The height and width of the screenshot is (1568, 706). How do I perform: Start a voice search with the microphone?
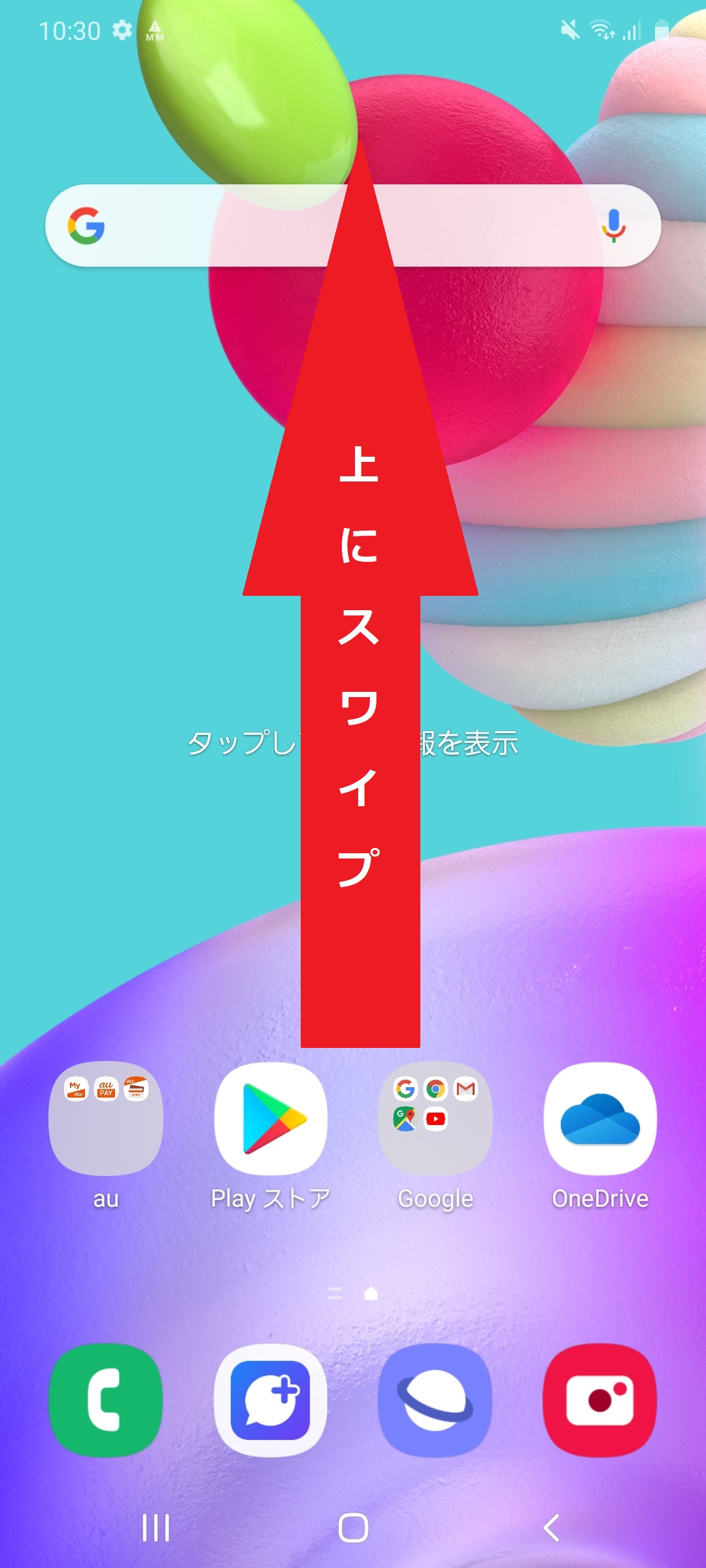pos(613,226)
